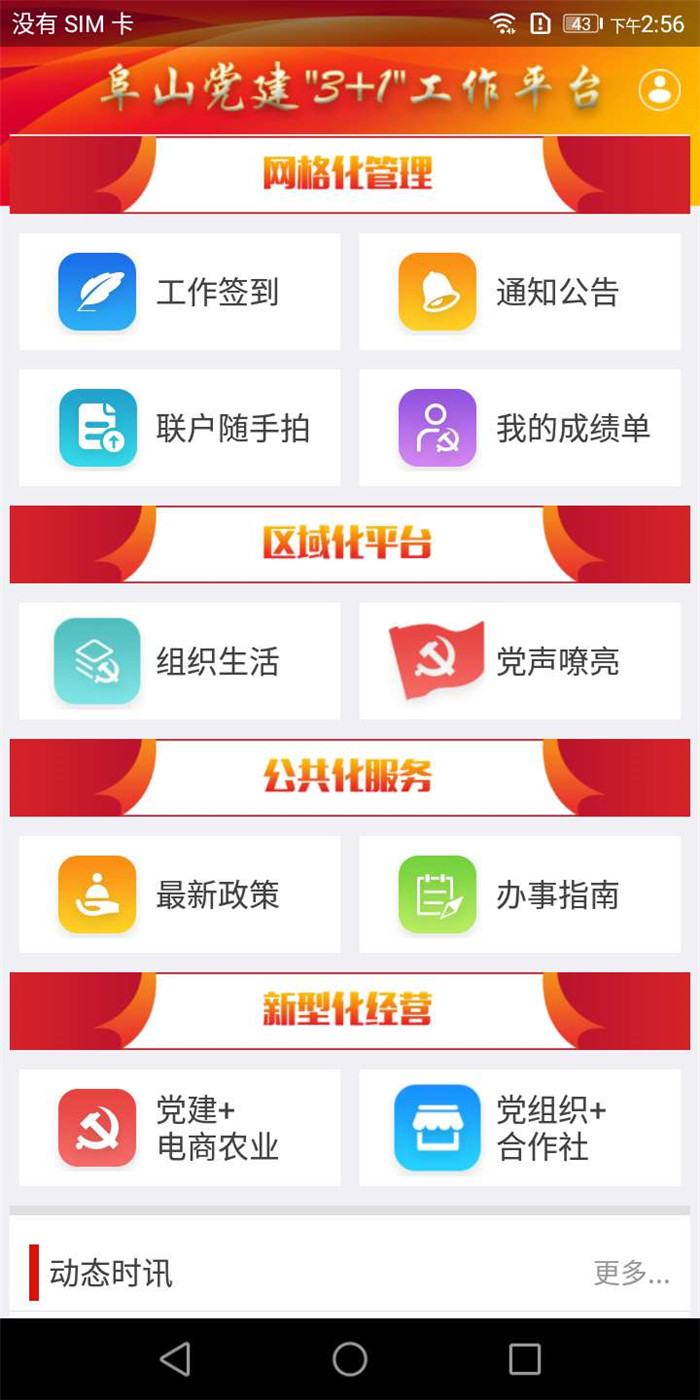The width and height of the screenshot is (700, 1400).
Task: Open 通知公告 notices
Action: click(520, 292)
